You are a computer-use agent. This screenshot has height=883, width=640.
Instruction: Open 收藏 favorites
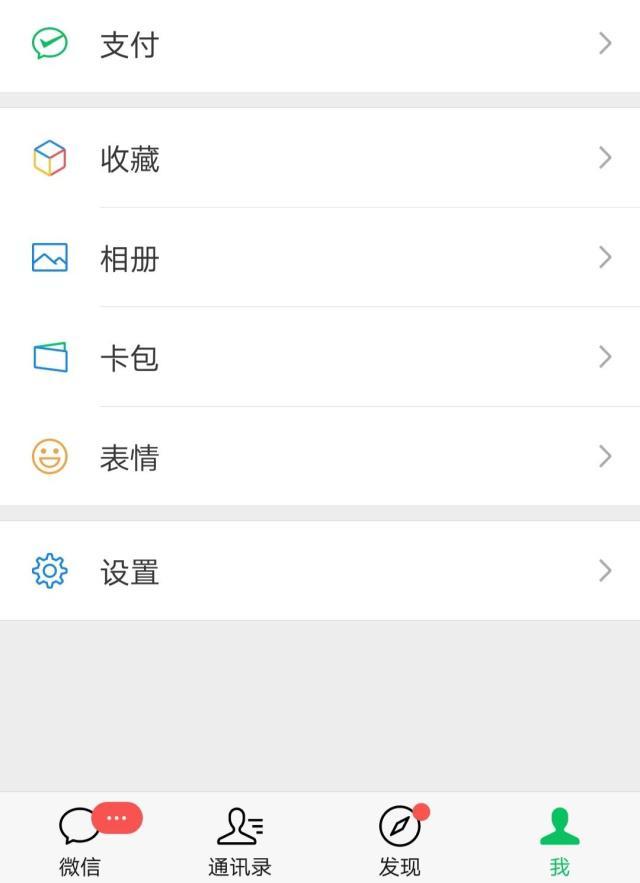point(320,159)
